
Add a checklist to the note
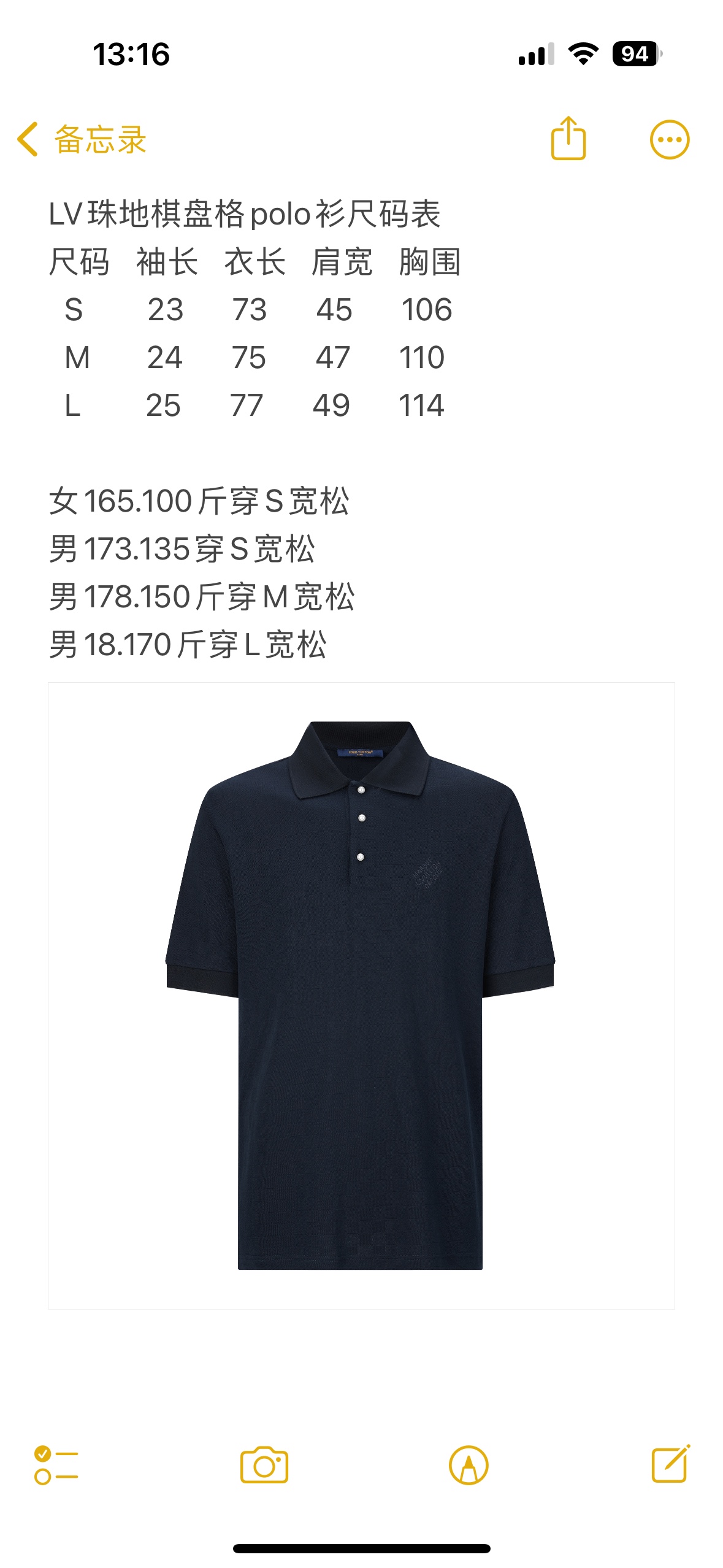tap(56, 1465)
